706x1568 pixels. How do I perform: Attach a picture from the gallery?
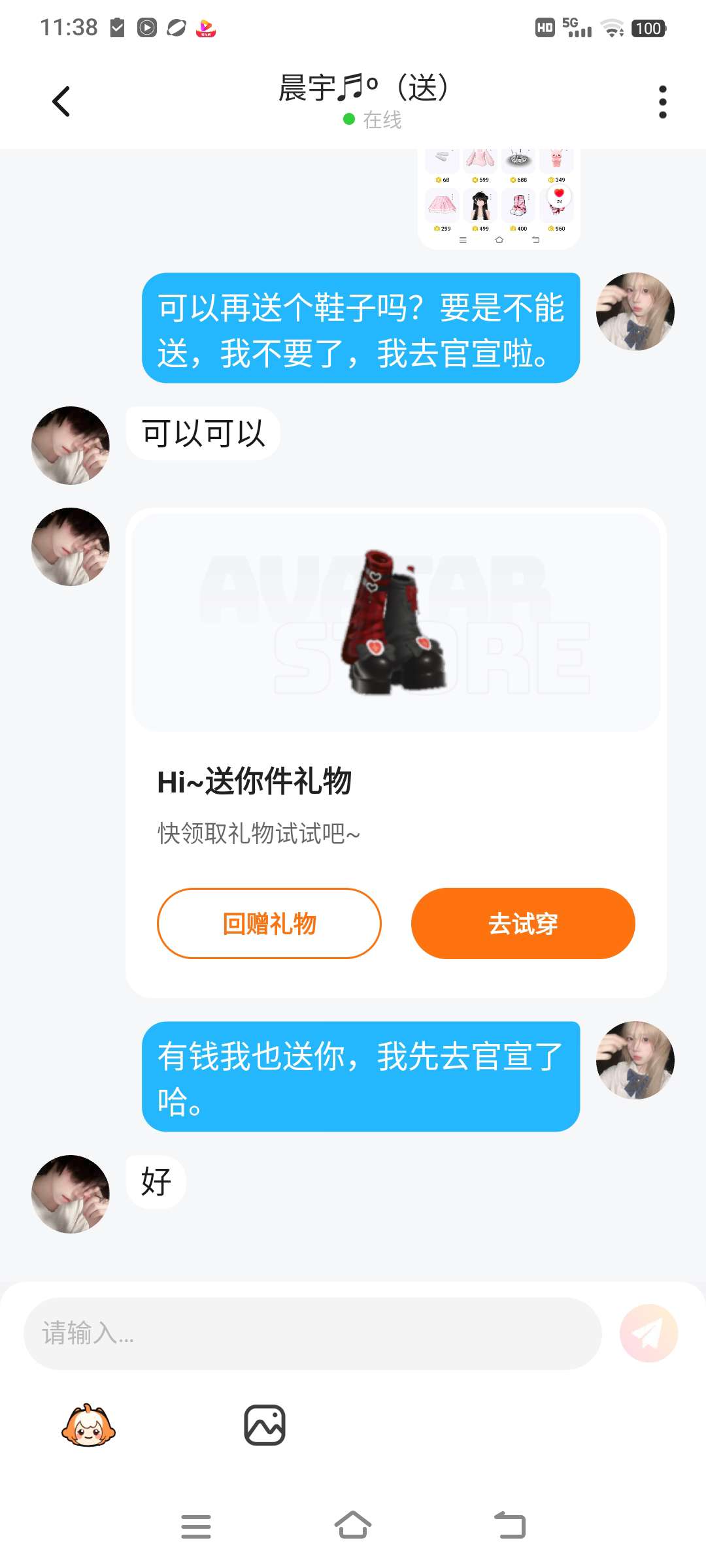click(x=265, y=1425)
